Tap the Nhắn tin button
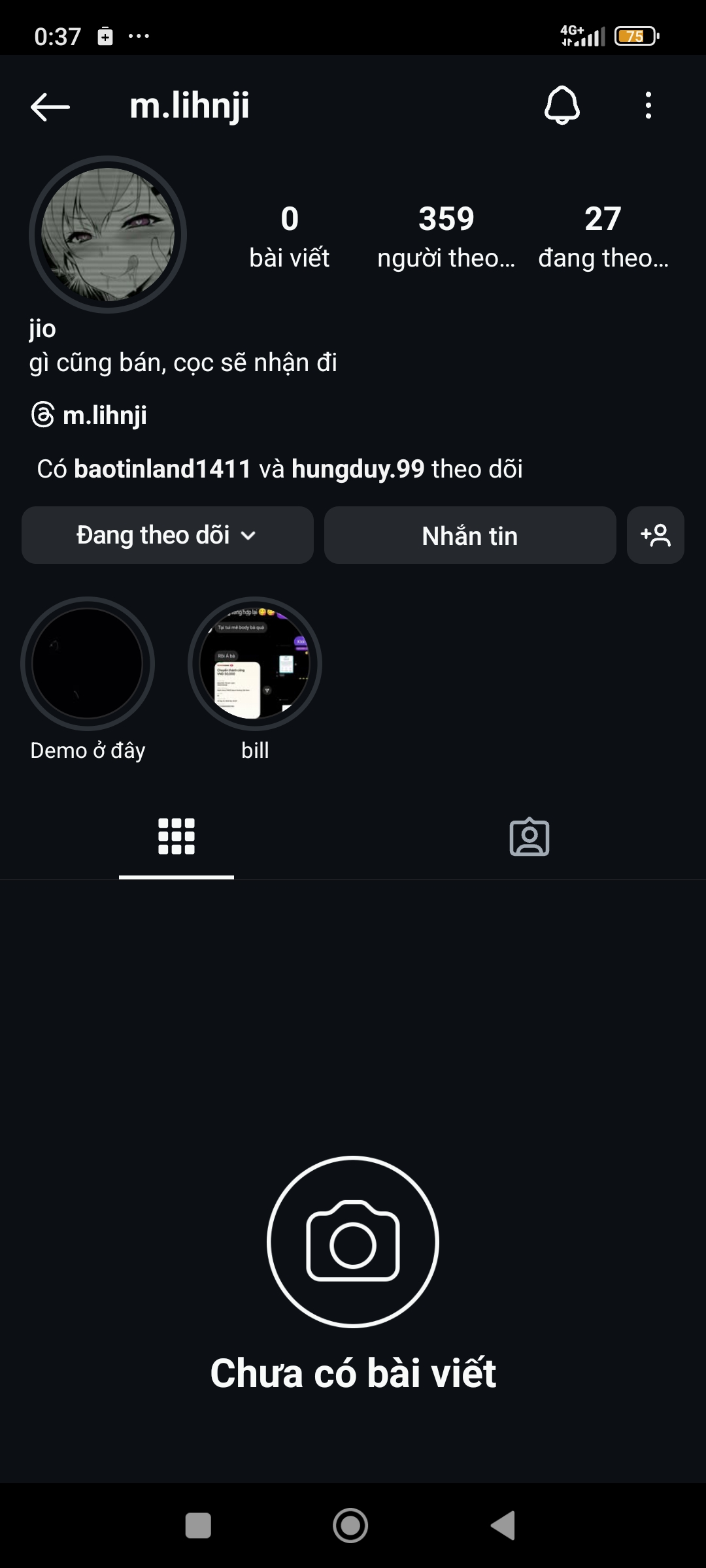 point(469,535)
